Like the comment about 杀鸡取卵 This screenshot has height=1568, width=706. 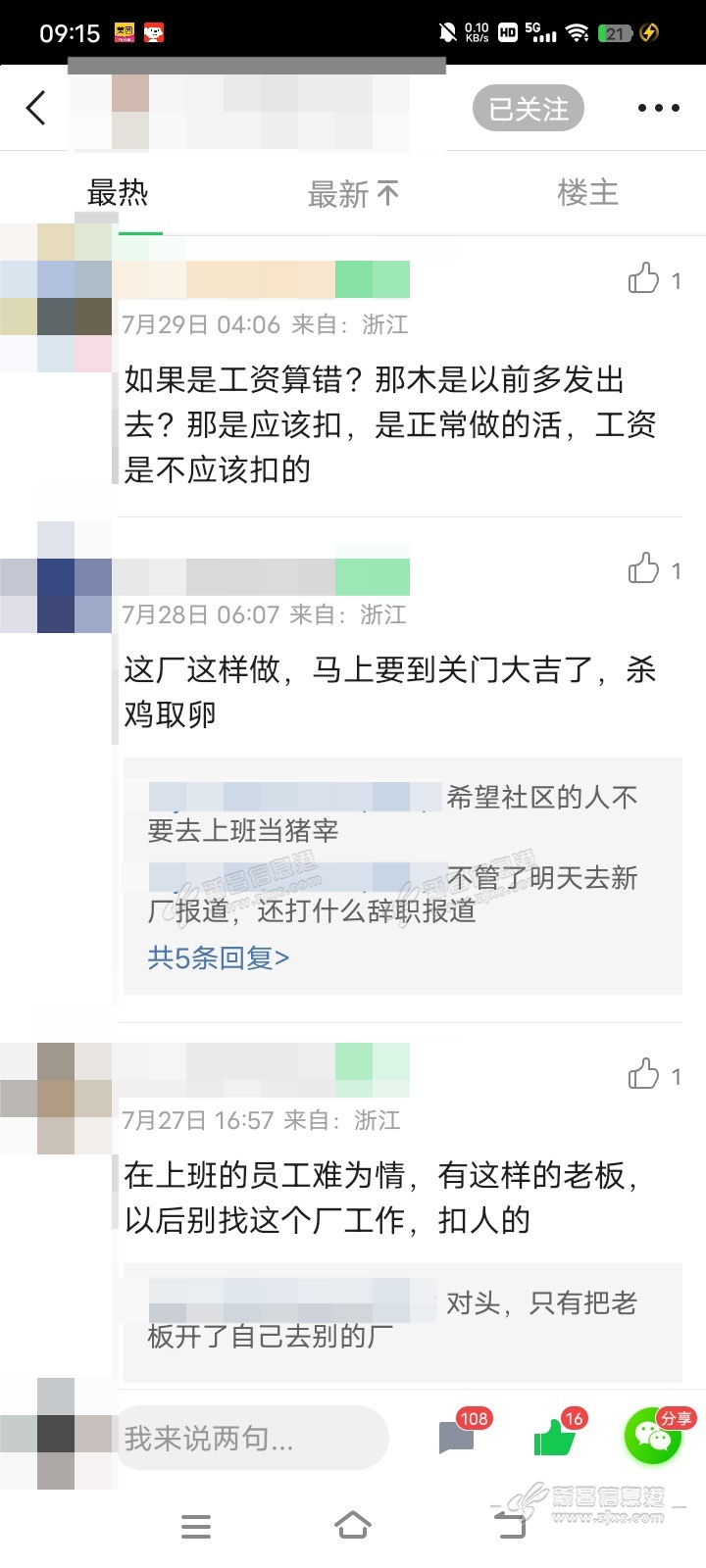click(644, 568)
